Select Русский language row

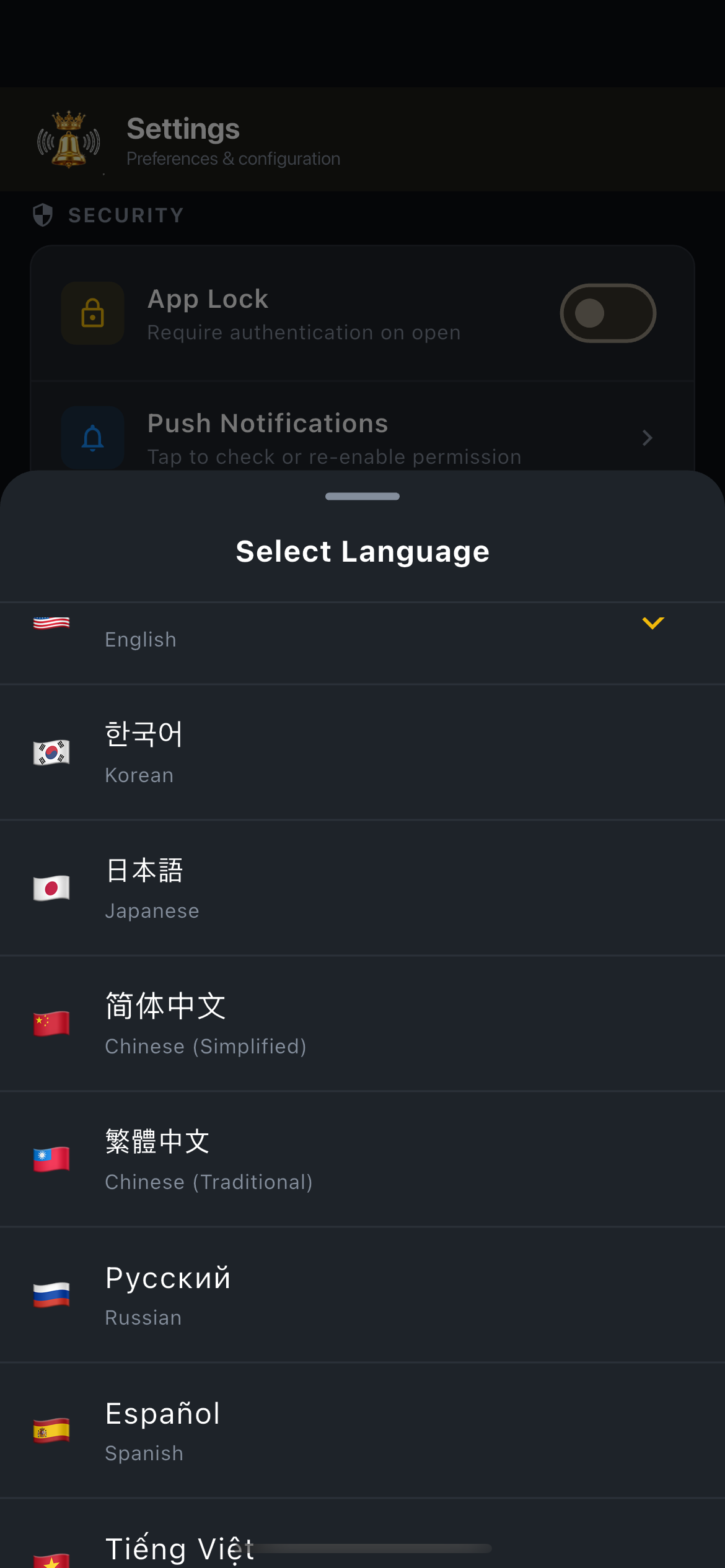click(x=362, y=1294)
